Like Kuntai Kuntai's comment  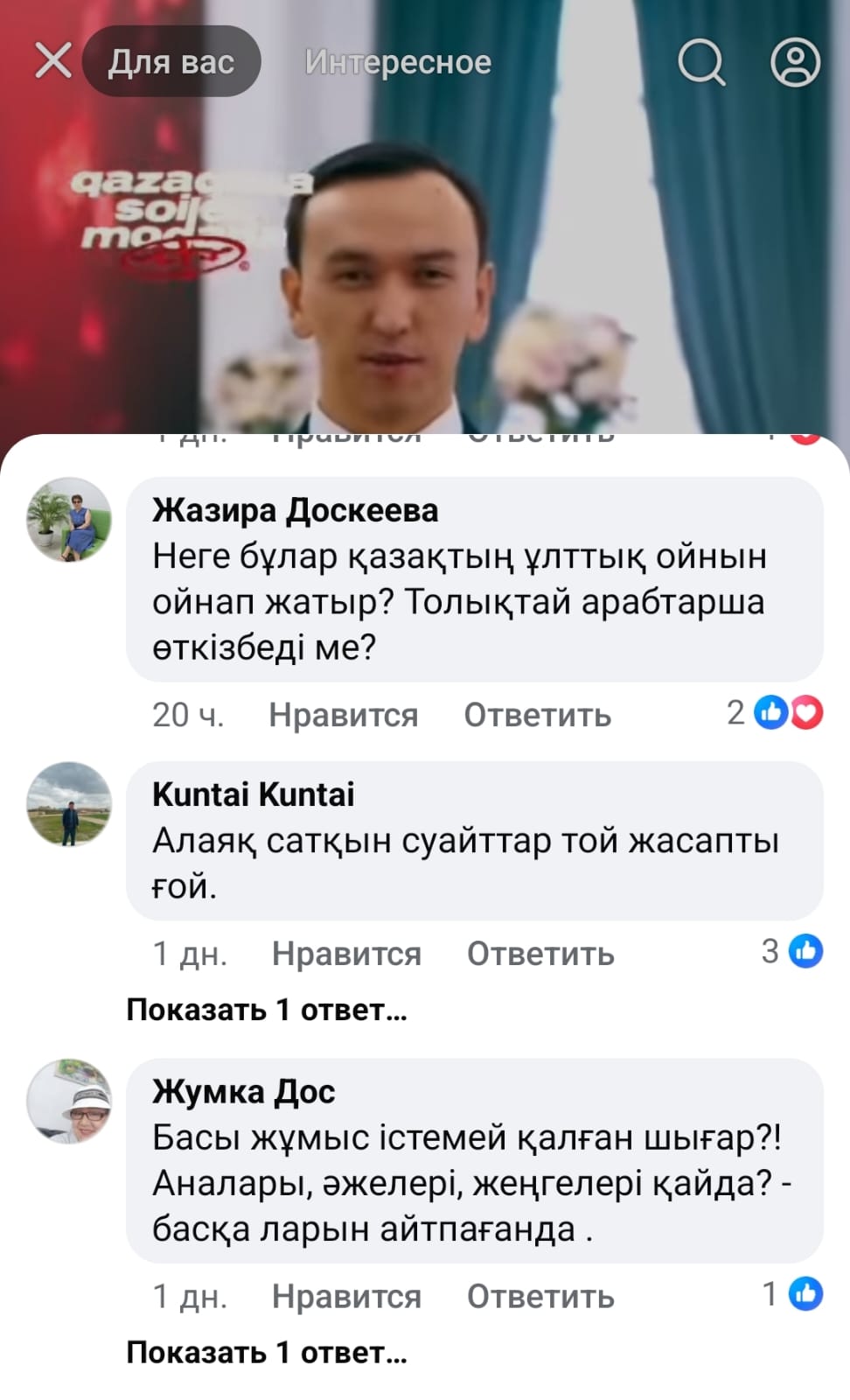coord(346,953)
